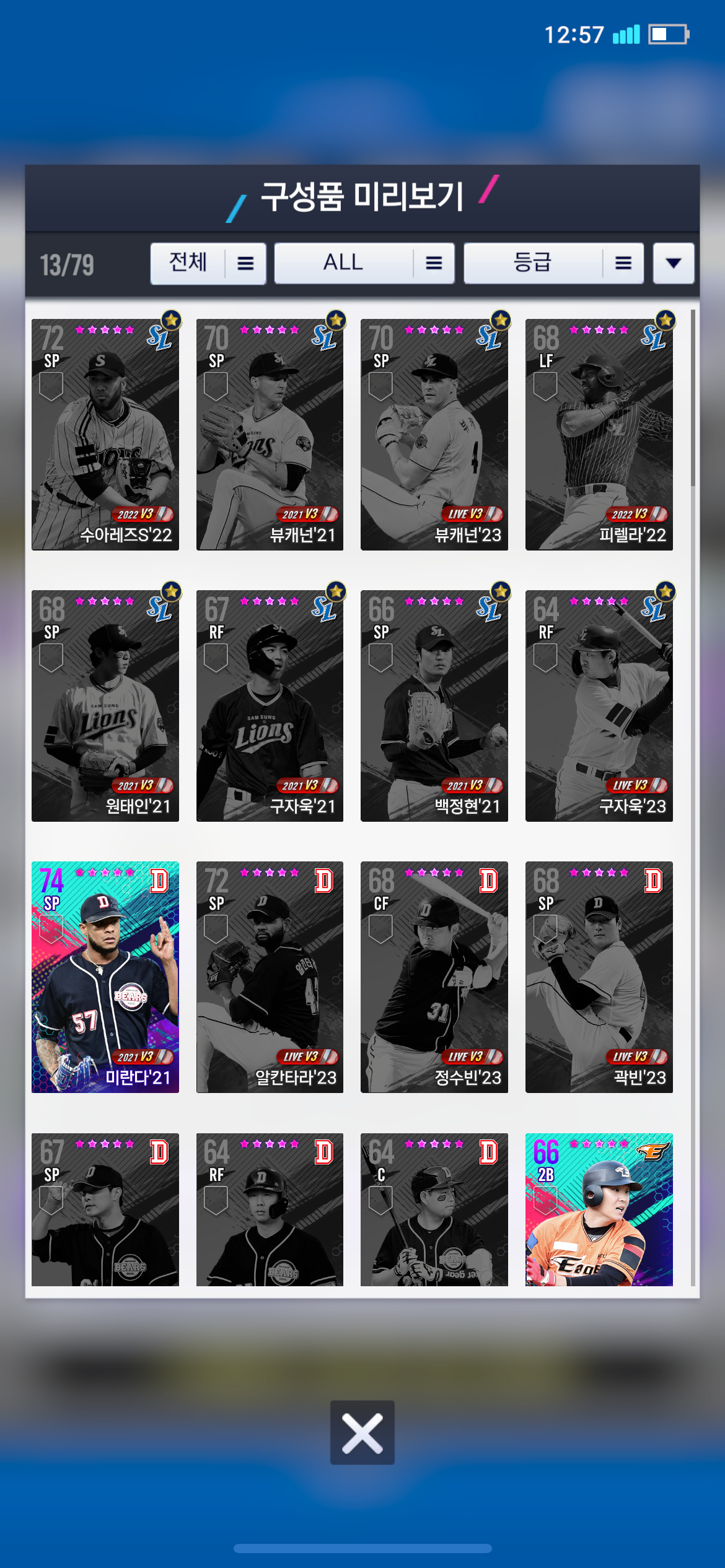Open the 곽빈'23 player card

(x=599, y=977)
